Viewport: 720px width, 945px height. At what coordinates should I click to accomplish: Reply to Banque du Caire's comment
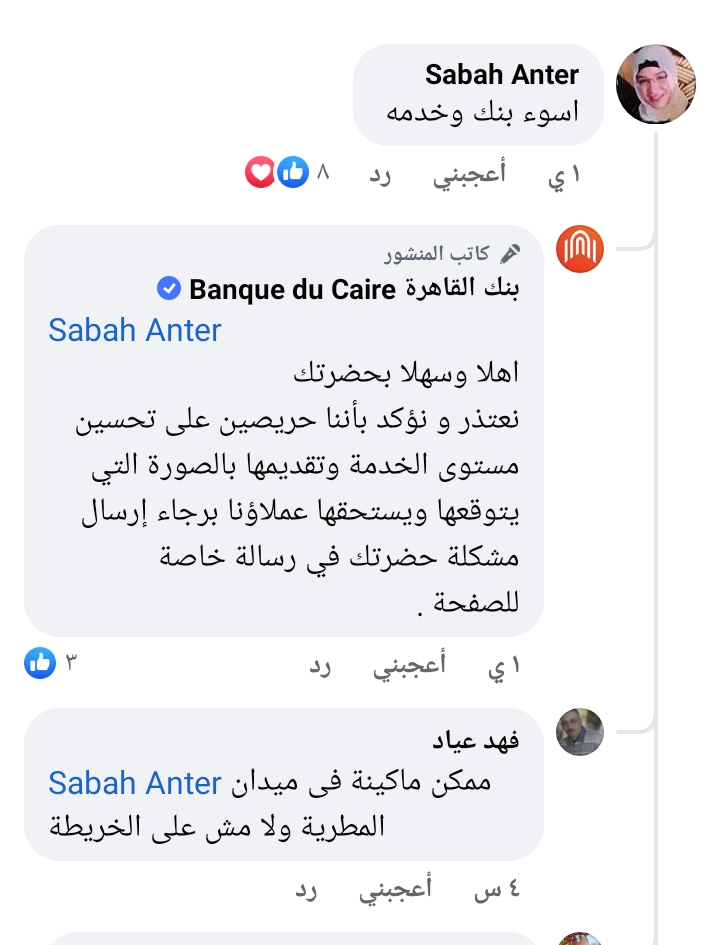[x=319, y=666]
